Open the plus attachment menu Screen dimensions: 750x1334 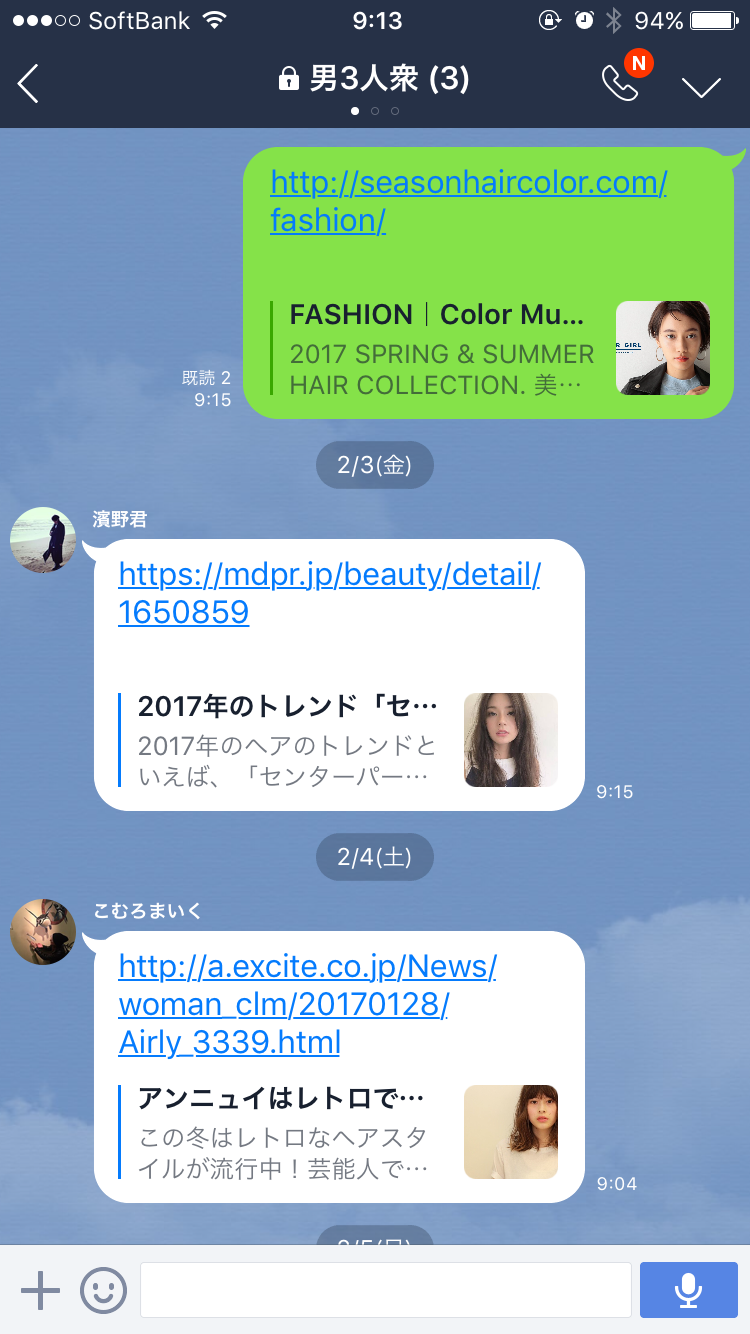(x=40, y=1290)
